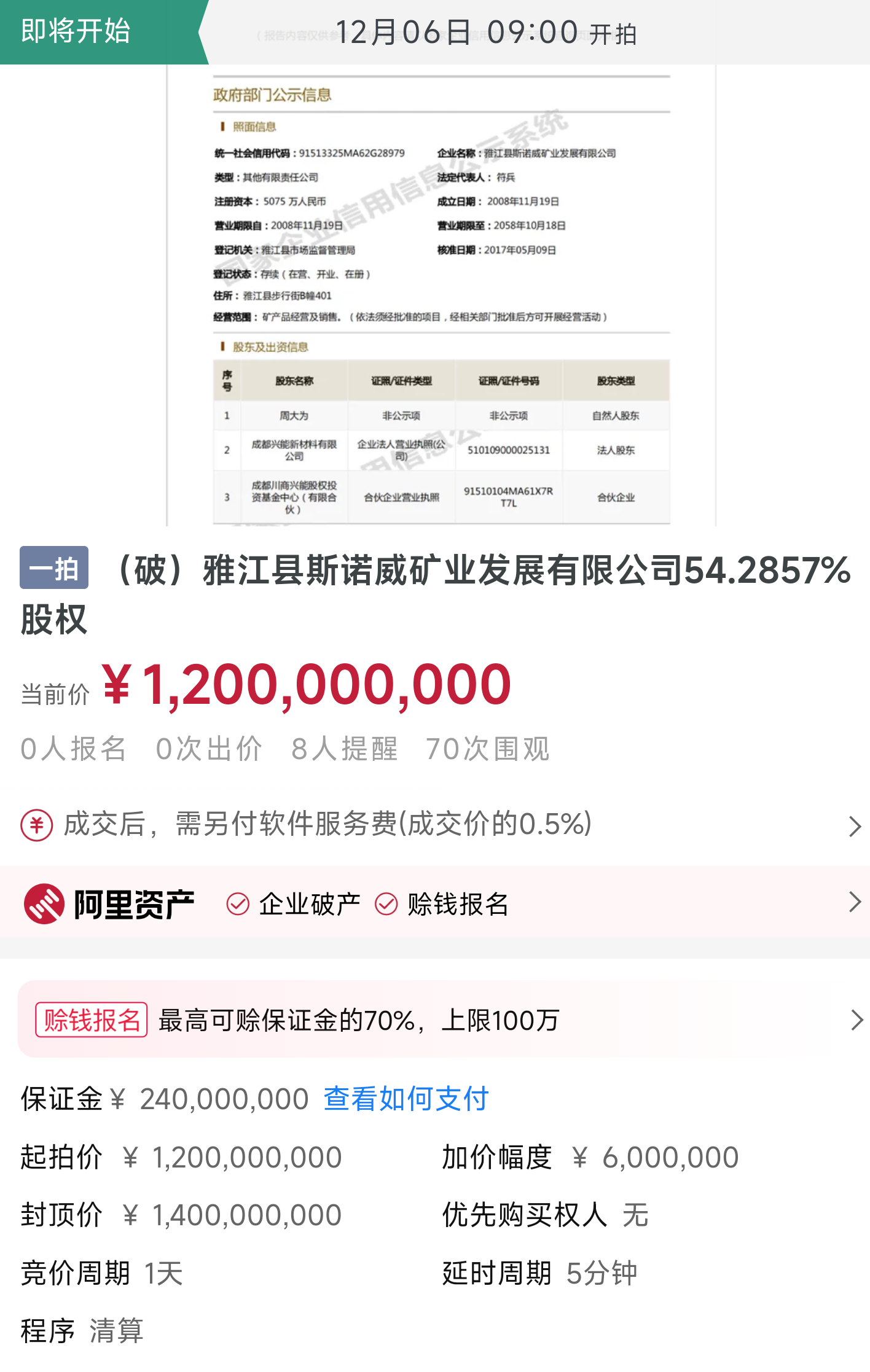Tap the 查看如何支付 link
The width and height of the screenshot is (870, 1372).
pos(406,1099)
